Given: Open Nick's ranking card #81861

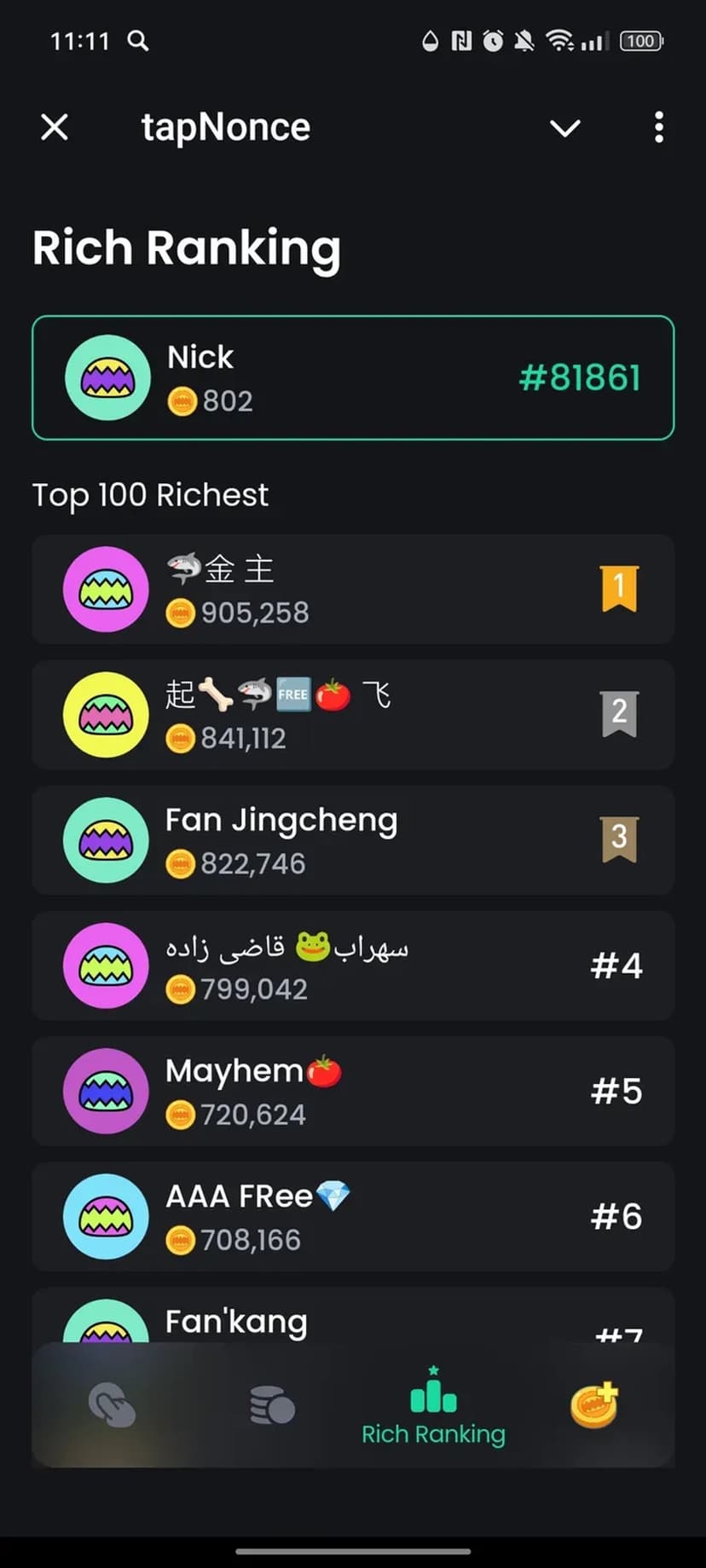Looking at the screenshot, I should (353, 378).
